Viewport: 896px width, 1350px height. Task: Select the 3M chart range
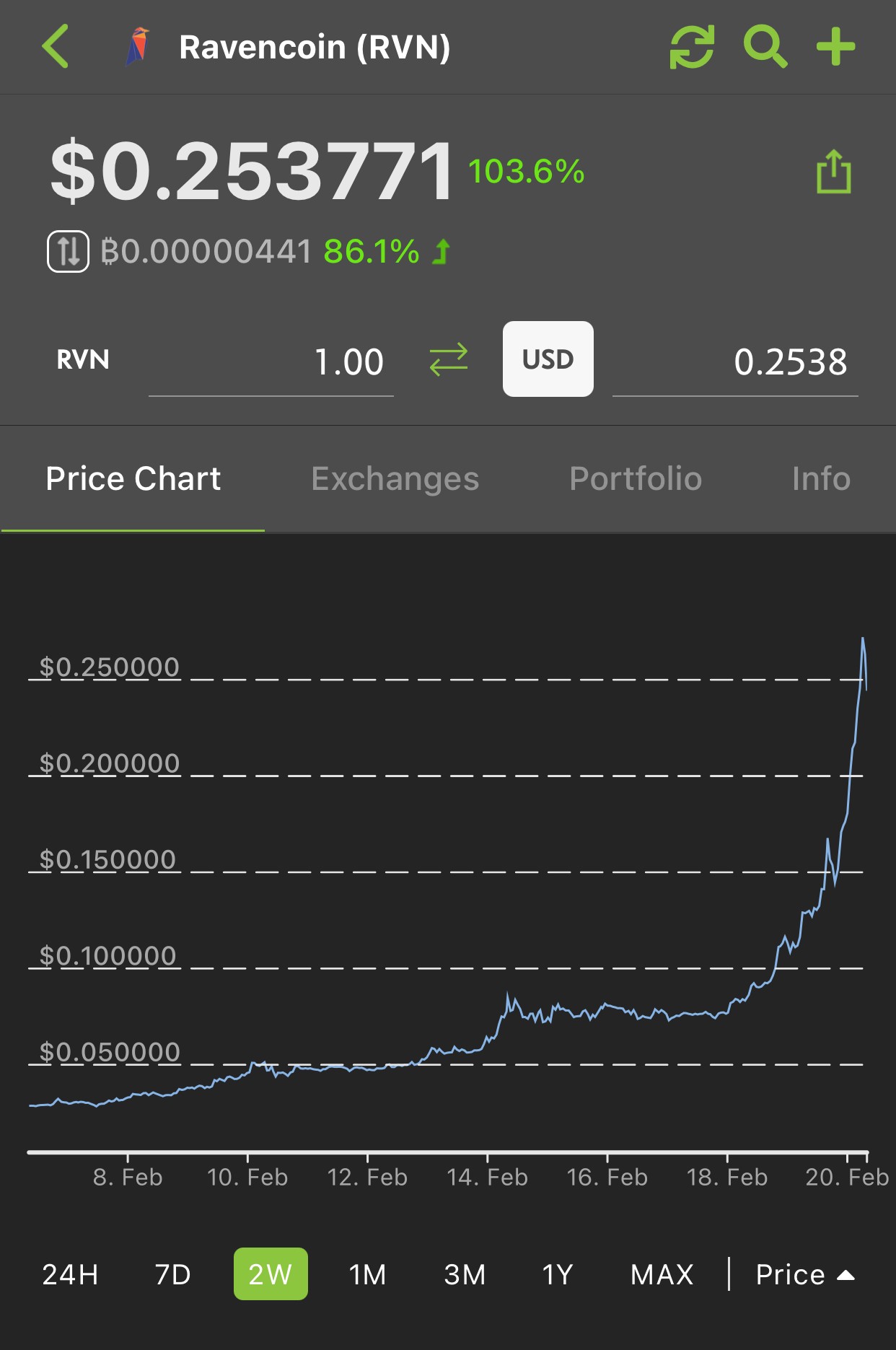(465, 1274)
